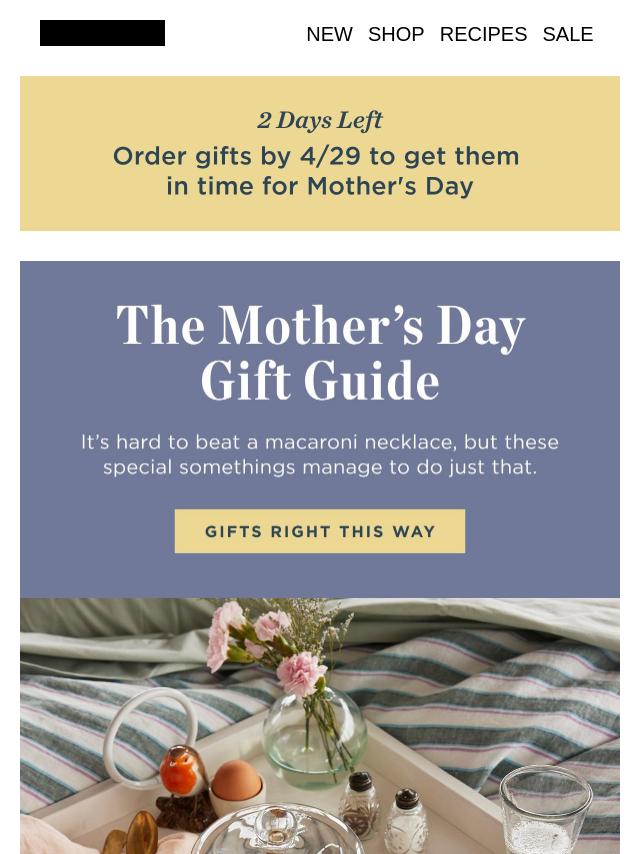Screen dimensions: 640x854
Task: Open the breakfast tray gift guide photo
Action: [320, 725]
